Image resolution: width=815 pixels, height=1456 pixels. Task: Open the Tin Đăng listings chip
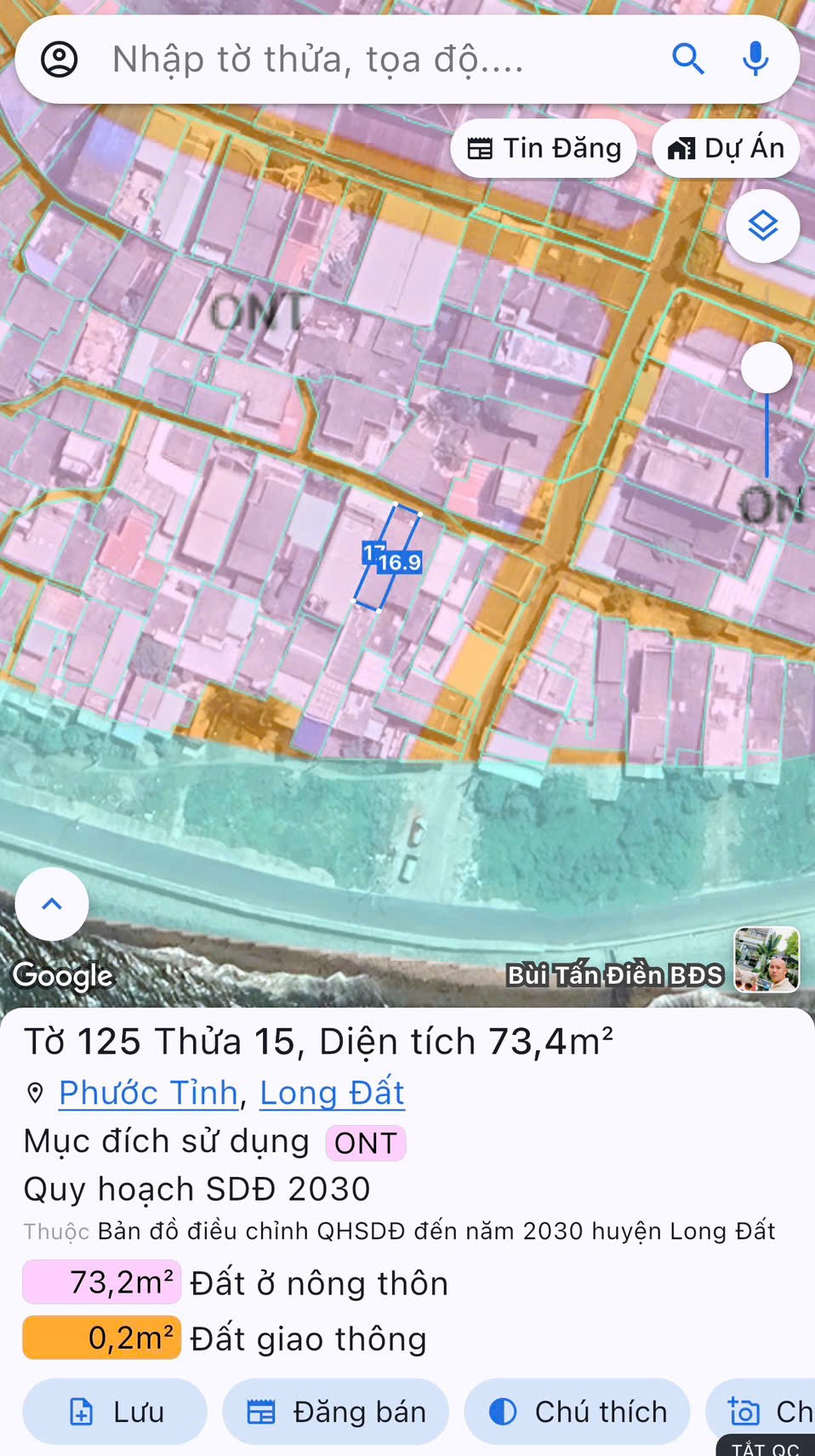(x=544, y=148)
